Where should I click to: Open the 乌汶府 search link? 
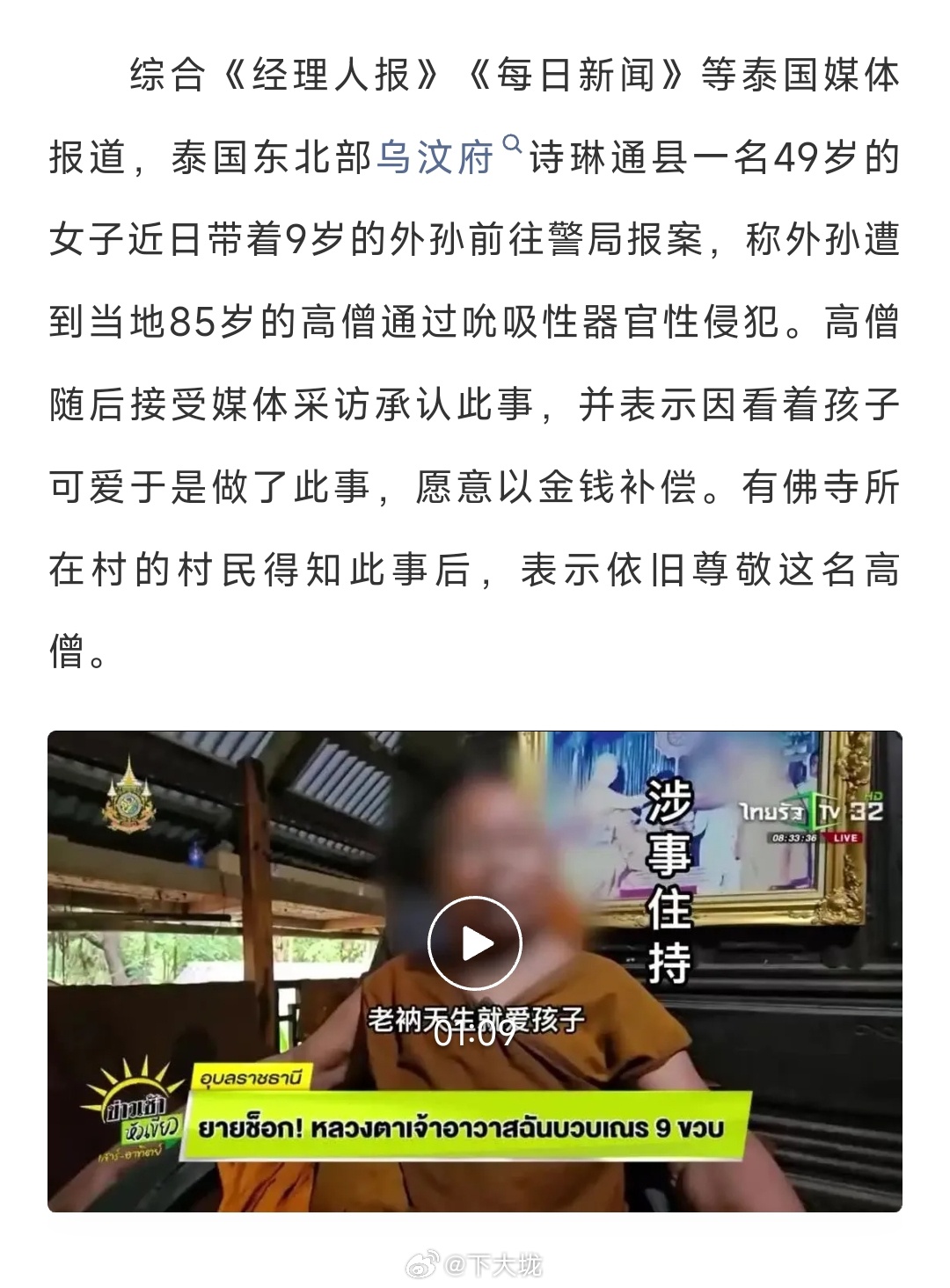point(437,157)
